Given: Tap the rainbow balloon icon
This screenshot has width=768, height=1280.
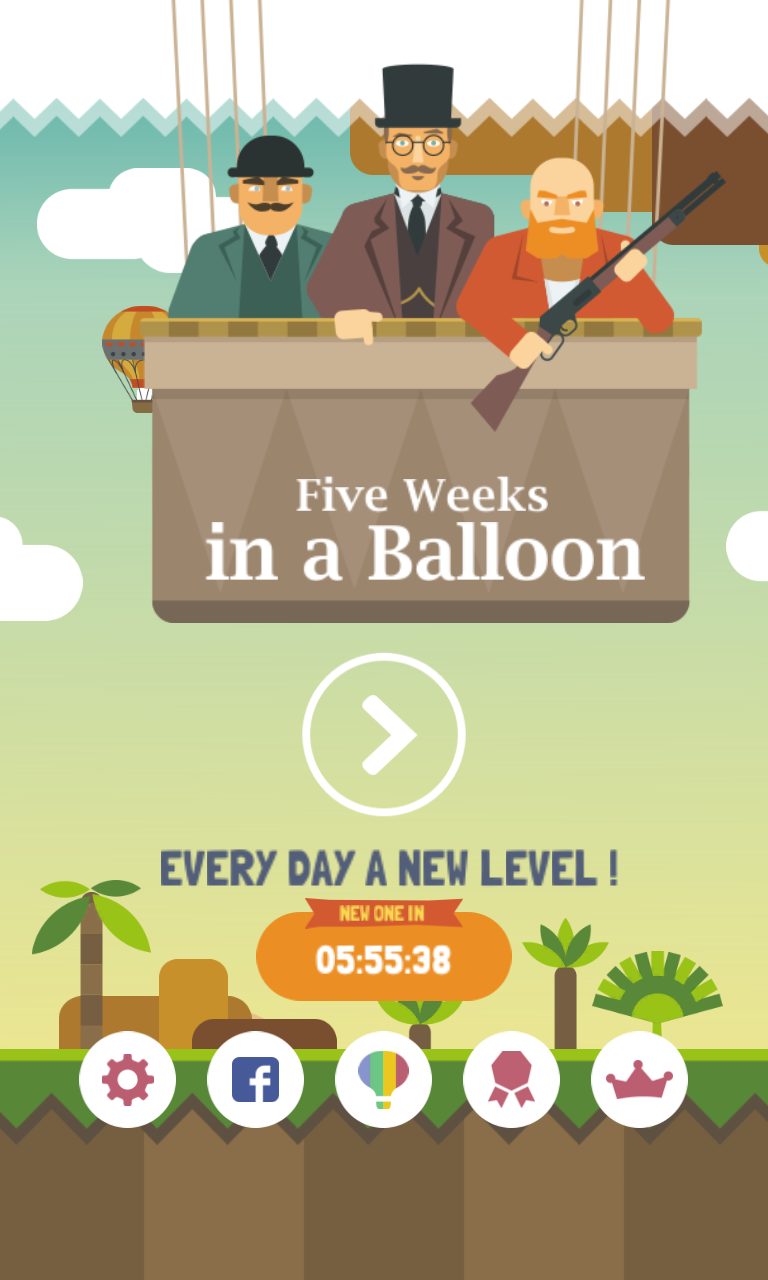Looking at the screenshot, I should click(x=384, y=1080).
